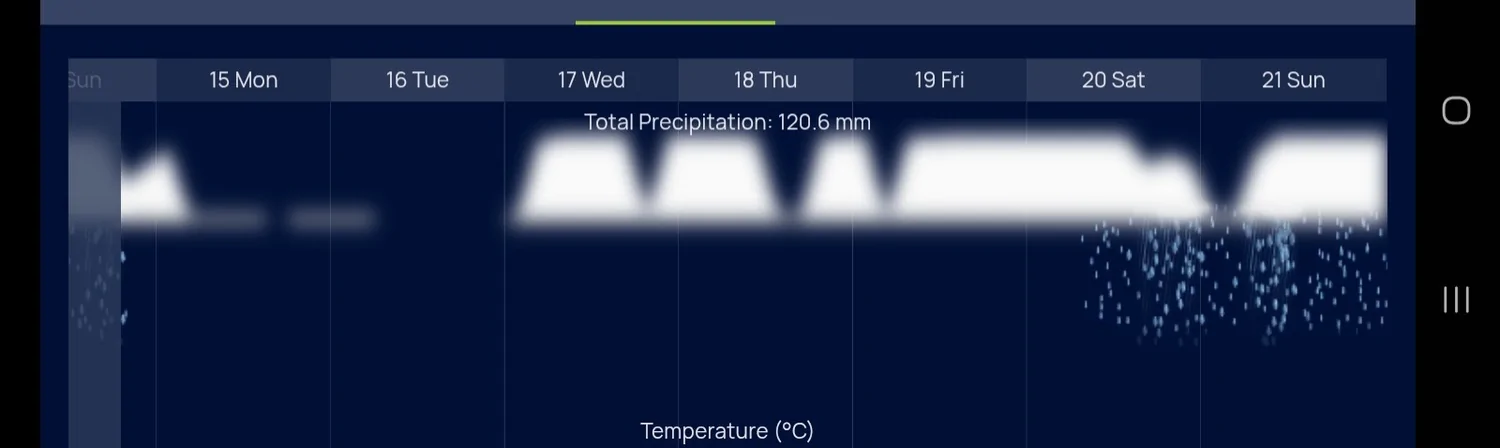This screenshot has width=1500, height=448.
Task: Jump to 17 Wed in forecast
Action: point(591,80)
